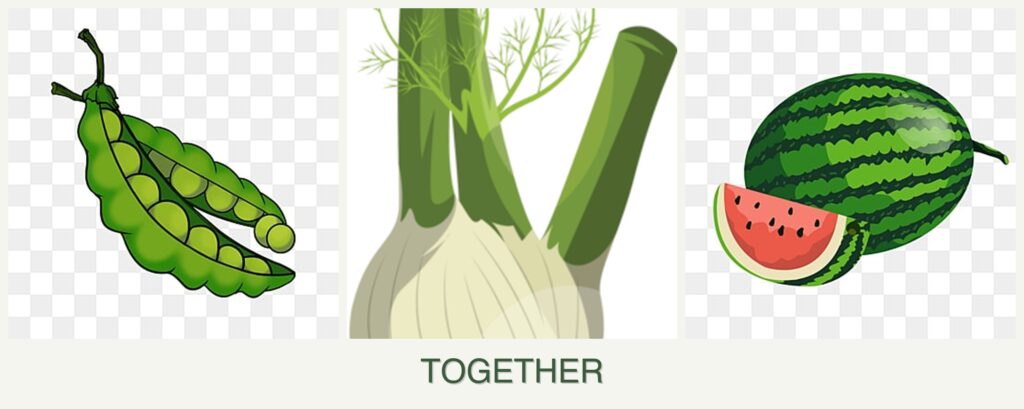Select the green pea pods picture
Screen dimensions: 1024x409
point(174,174)
